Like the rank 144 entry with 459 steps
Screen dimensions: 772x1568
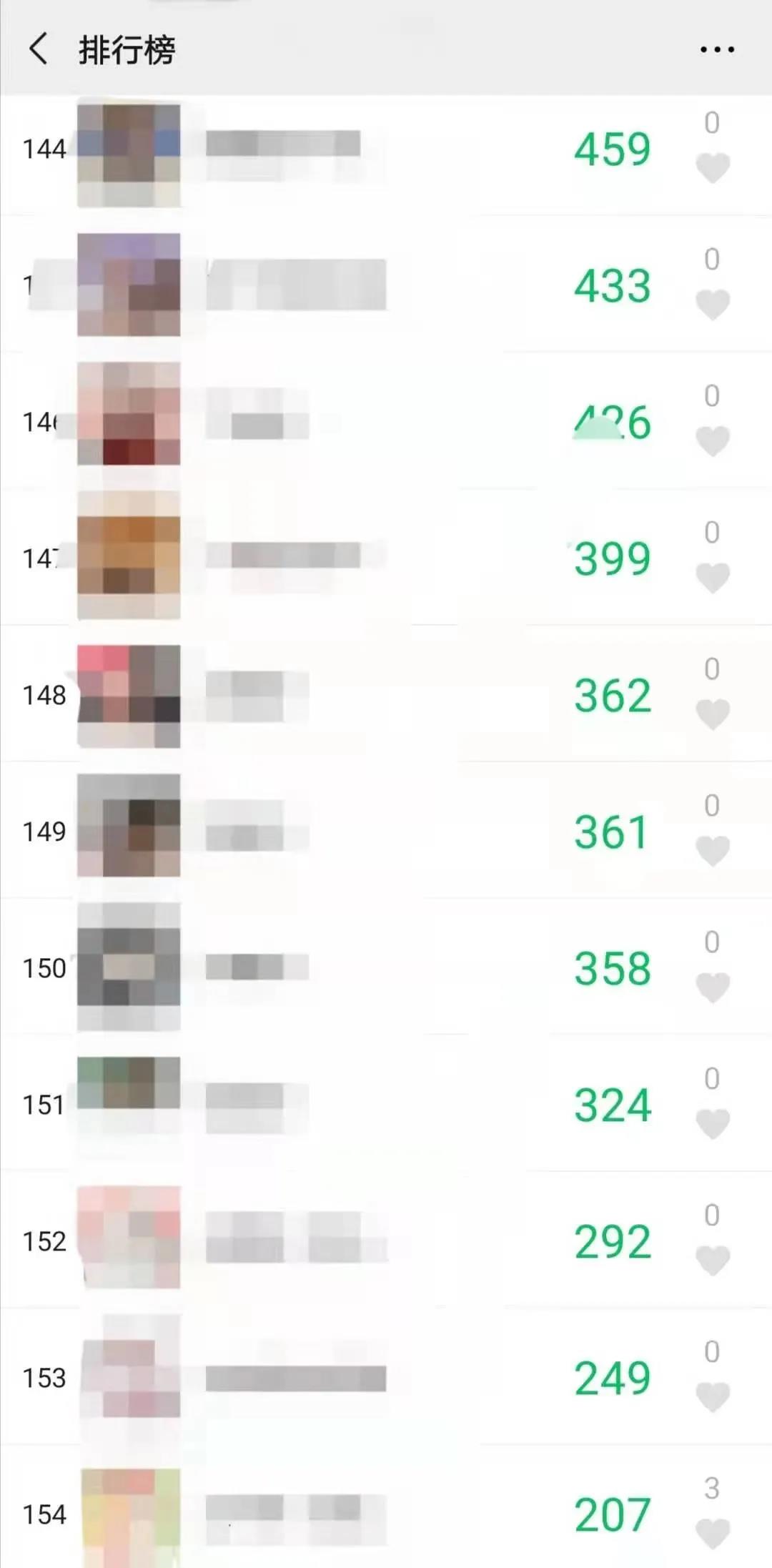[x=713, y=168]
